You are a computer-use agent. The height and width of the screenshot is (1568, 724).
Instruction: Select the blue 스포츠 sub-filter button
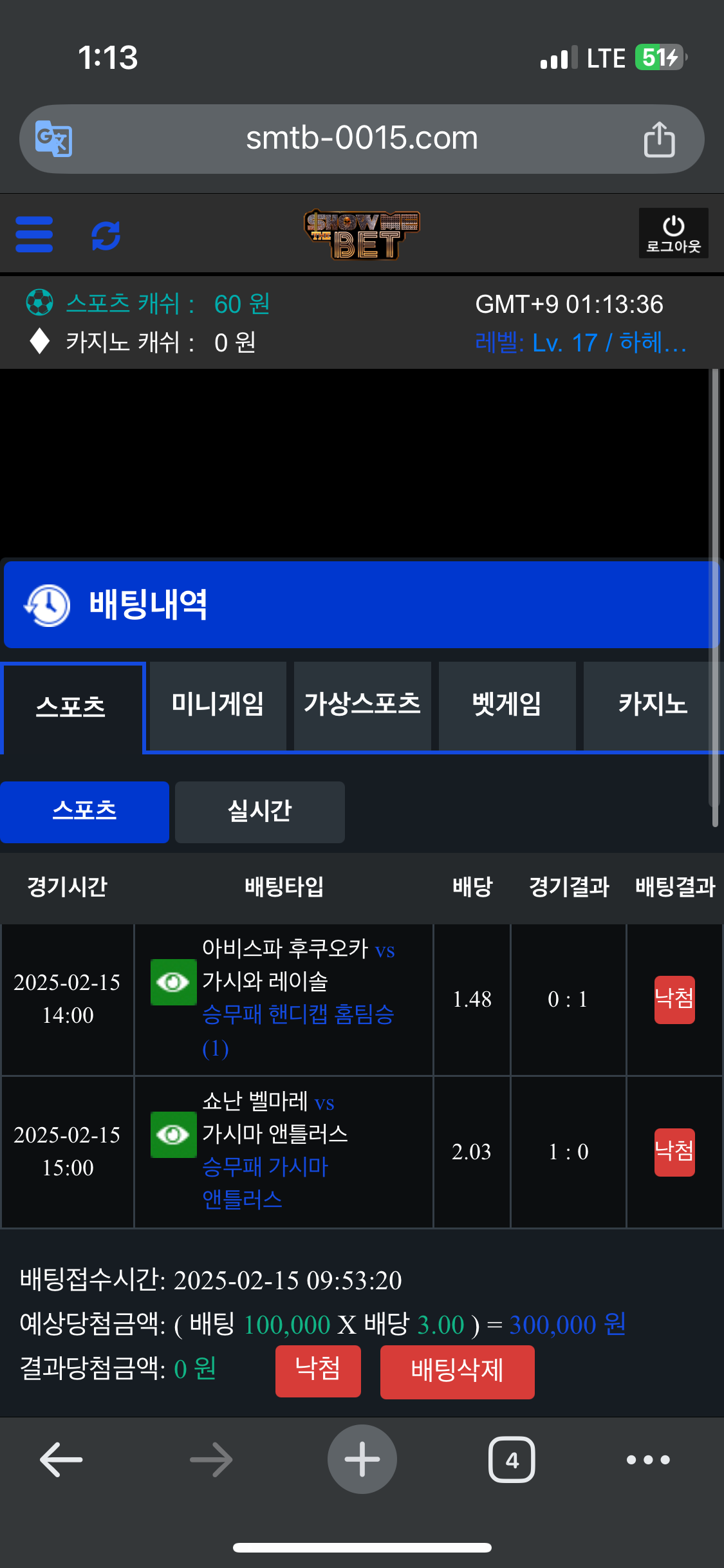[84, 811]
